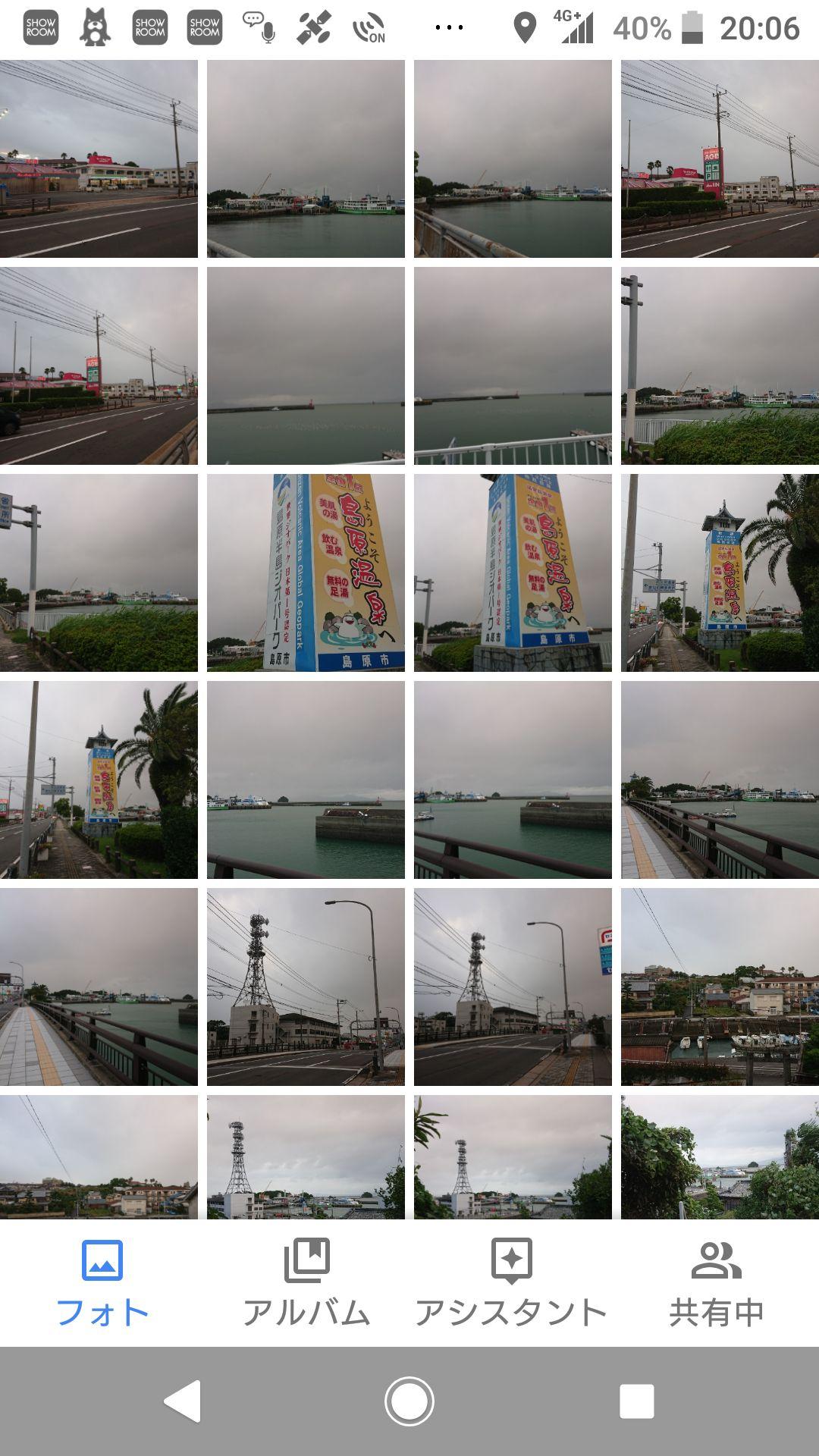Open the photo of boats below hillside houses
Image resolution: width=819 pixels, height=1456 pixels.
[x=720, y=987]
